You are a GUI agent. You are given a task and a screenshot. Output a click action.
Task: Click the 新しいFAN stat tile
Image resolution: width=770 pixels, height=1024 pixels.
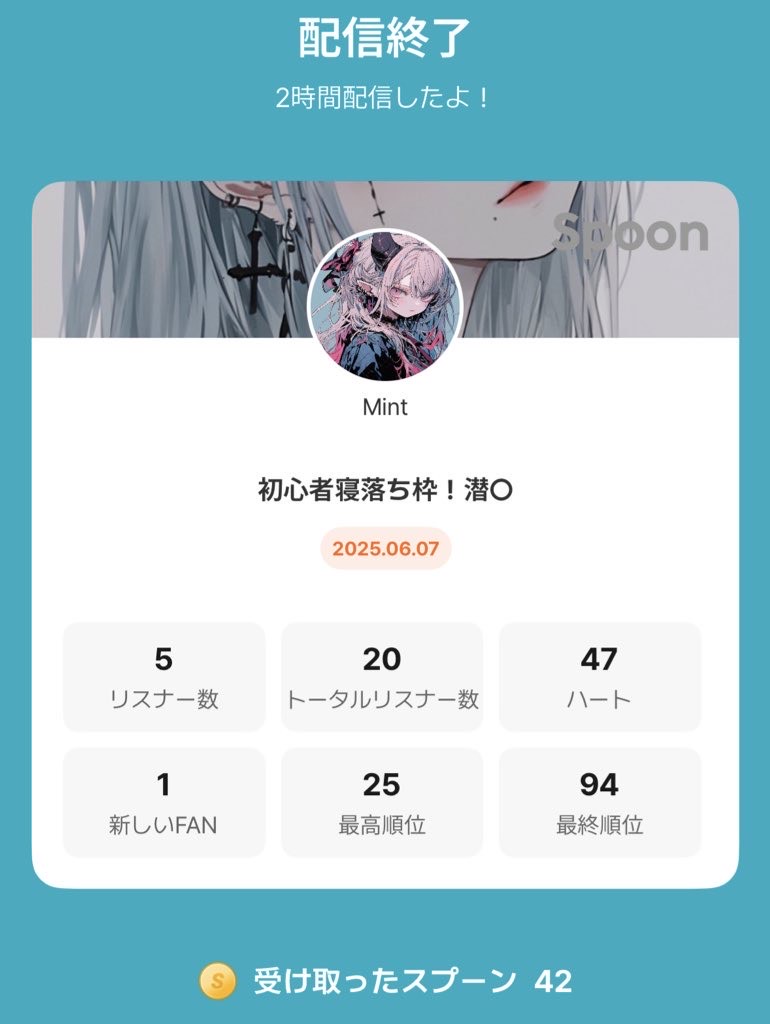(x=163, y=801)
